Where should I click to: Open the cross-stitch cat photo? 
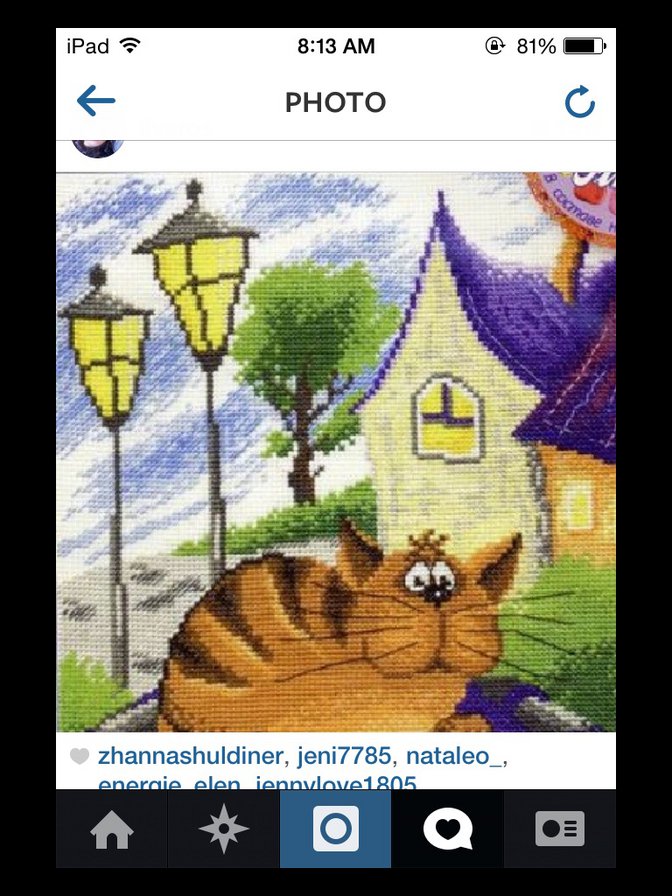[336, 452]
